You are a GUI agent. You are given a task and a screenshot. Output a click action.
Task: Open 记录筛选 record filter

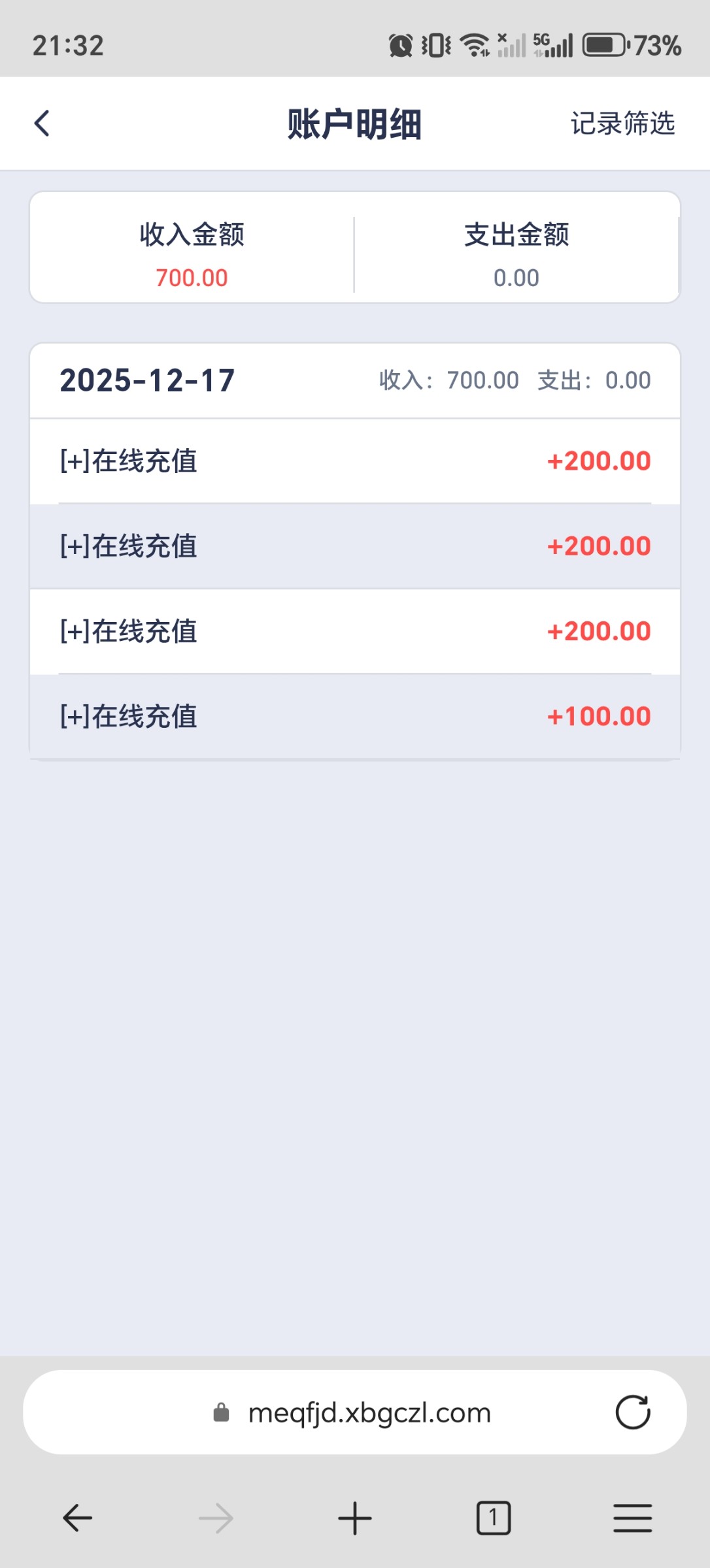click(622, 123)
